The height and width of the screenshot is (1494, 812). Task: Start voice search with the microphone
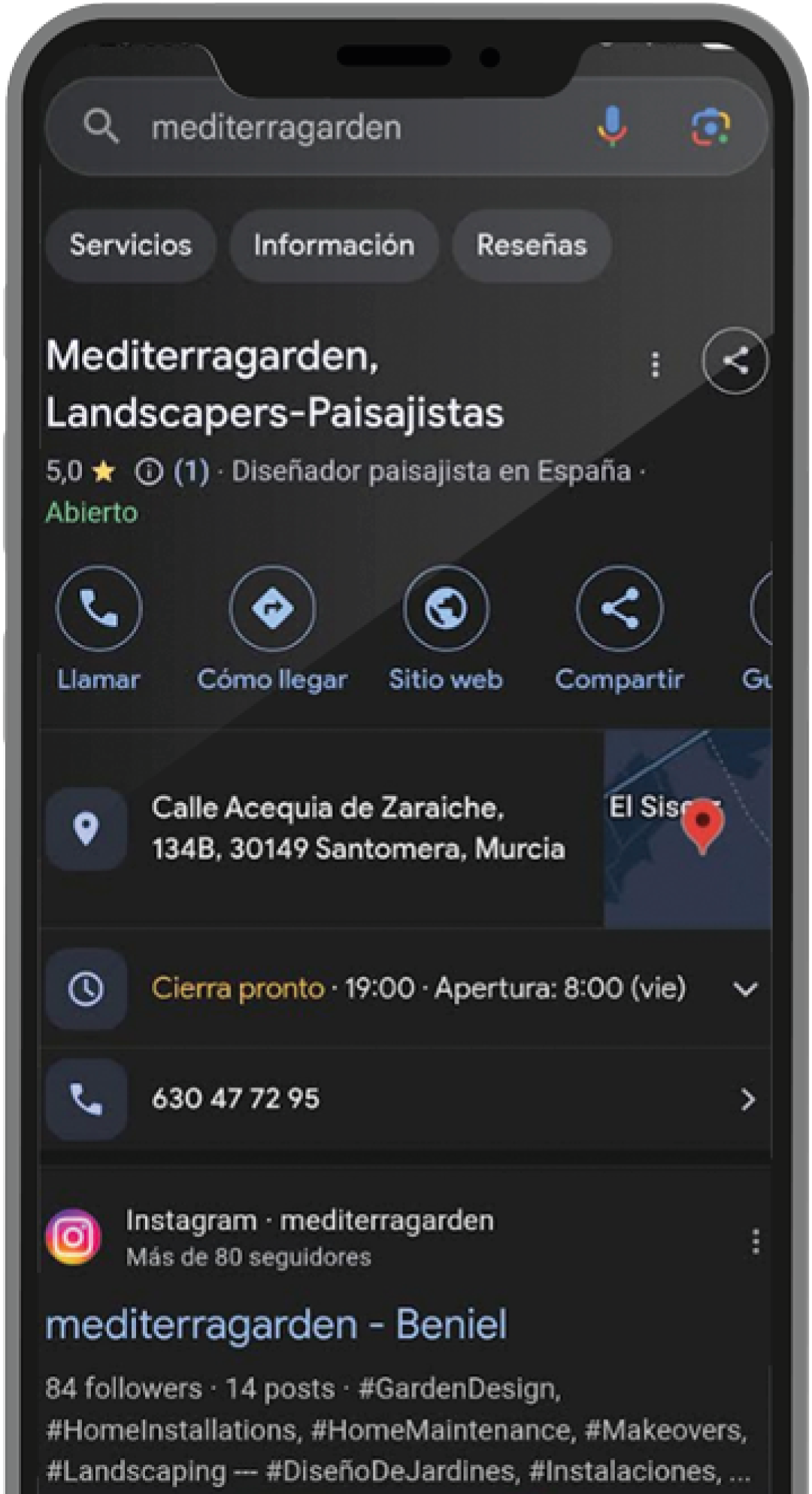click(612, 126)
